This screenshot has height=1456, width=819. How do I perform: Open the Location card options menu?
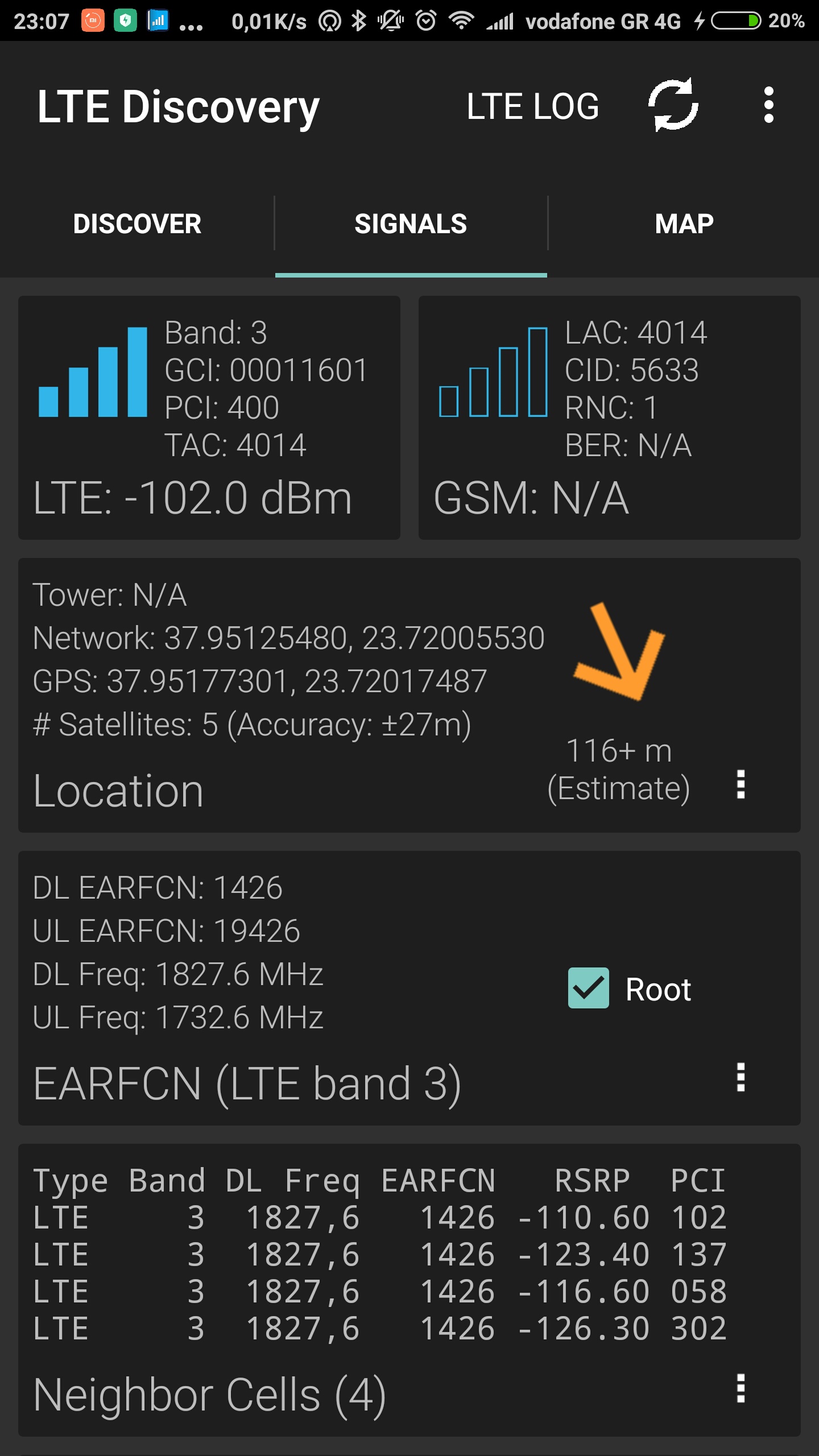click(741, 784)
